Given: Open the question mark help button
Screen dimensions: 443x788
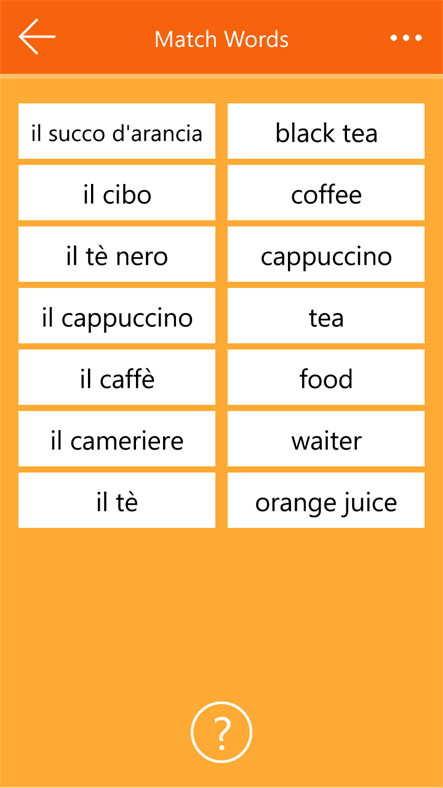Looking at the screenshot, I should click(x=222, y=732).
